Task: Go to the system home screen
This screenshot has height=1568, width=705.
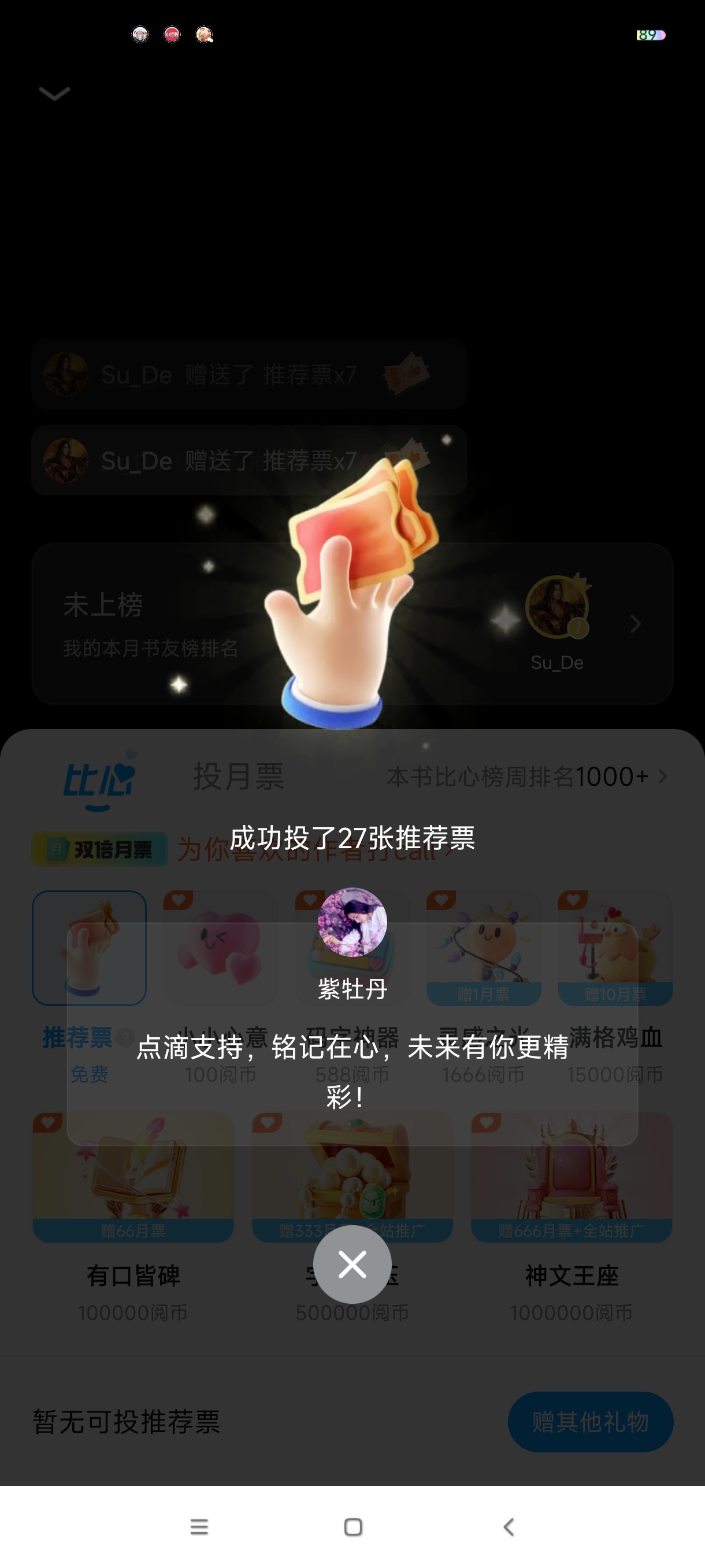Action: coord(353,1526)
